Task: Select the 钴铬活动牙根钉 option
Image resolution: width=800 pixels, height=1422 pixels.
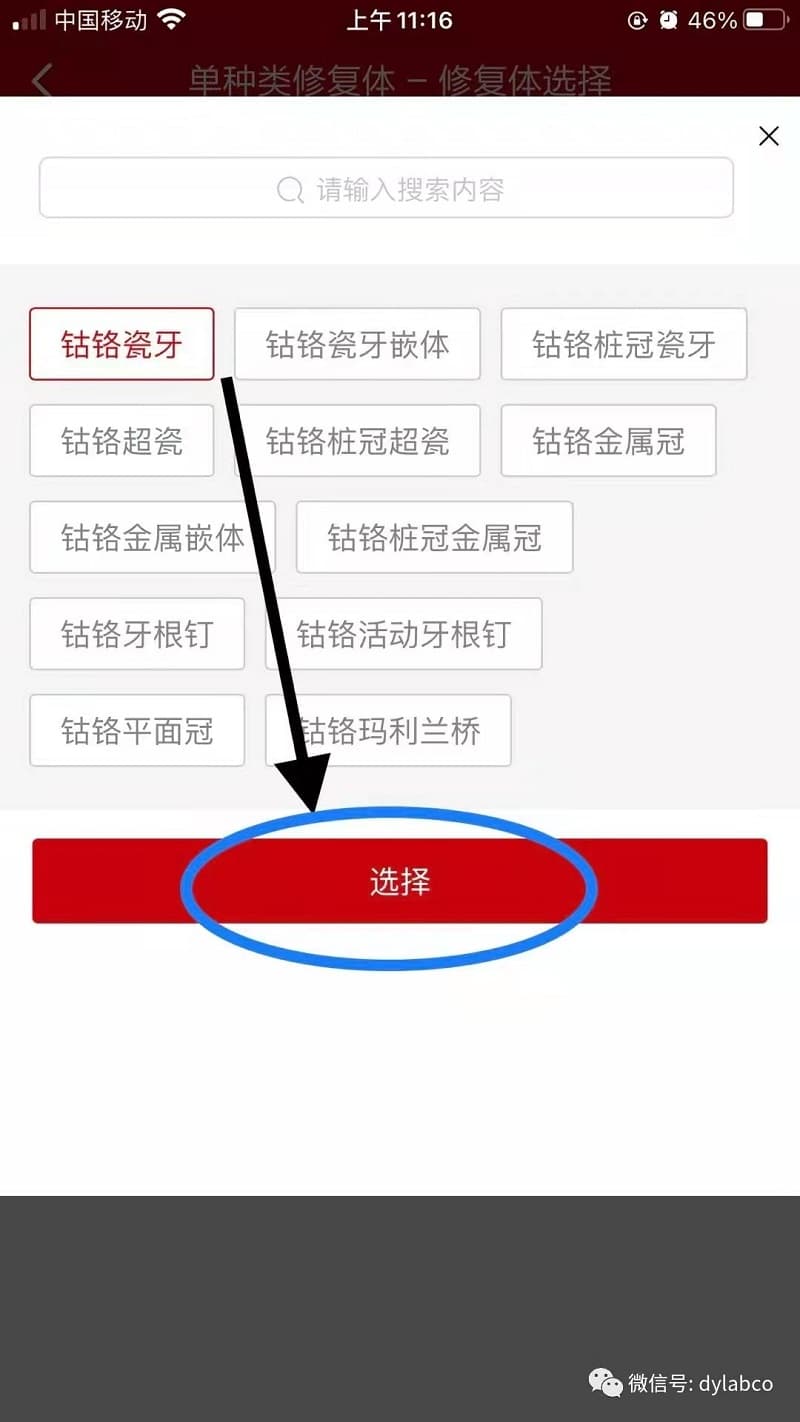Action: (403, 634)
